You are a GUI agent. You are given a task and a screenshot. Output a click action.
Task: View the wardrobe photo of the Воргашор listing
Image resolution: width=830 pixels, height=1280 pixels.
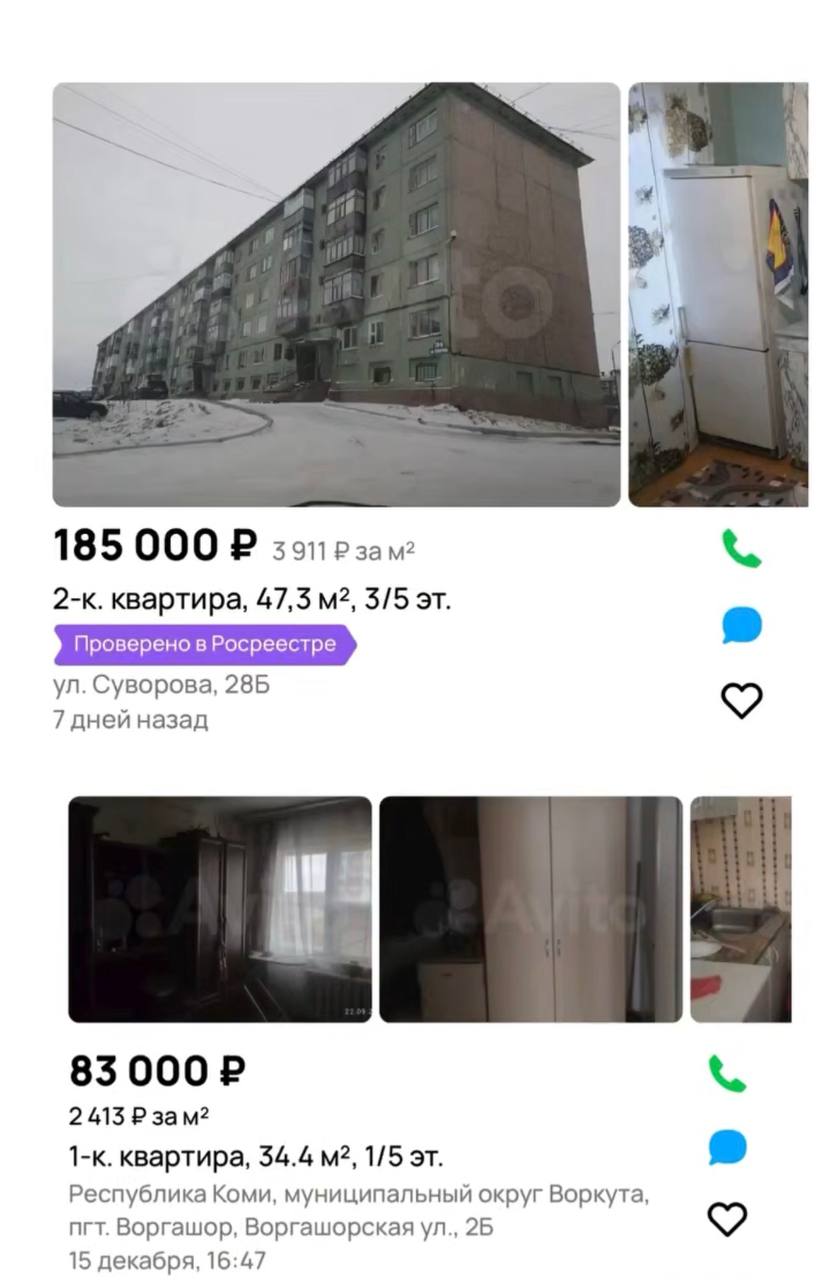coord(531,909)
